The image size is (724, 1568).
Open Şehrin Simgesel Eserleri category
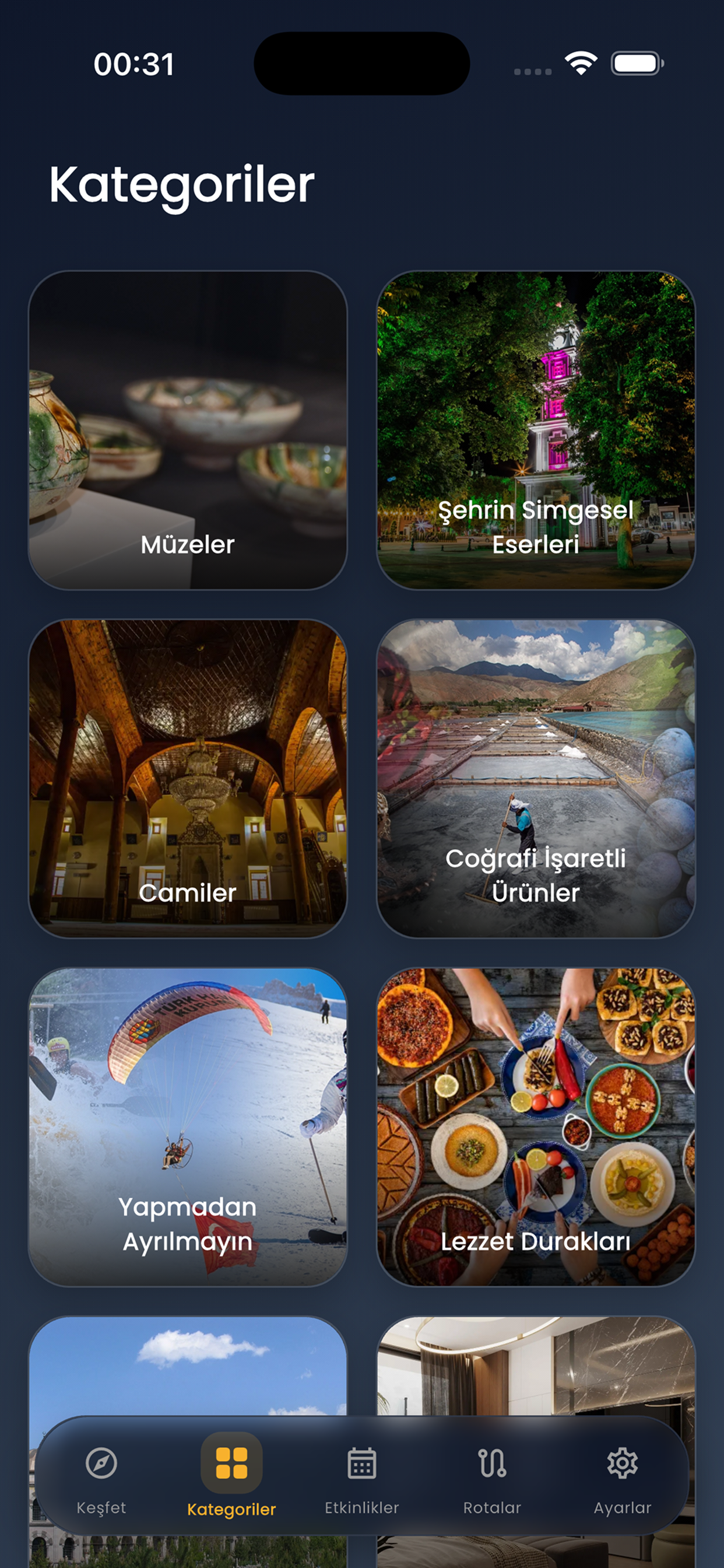535,430
